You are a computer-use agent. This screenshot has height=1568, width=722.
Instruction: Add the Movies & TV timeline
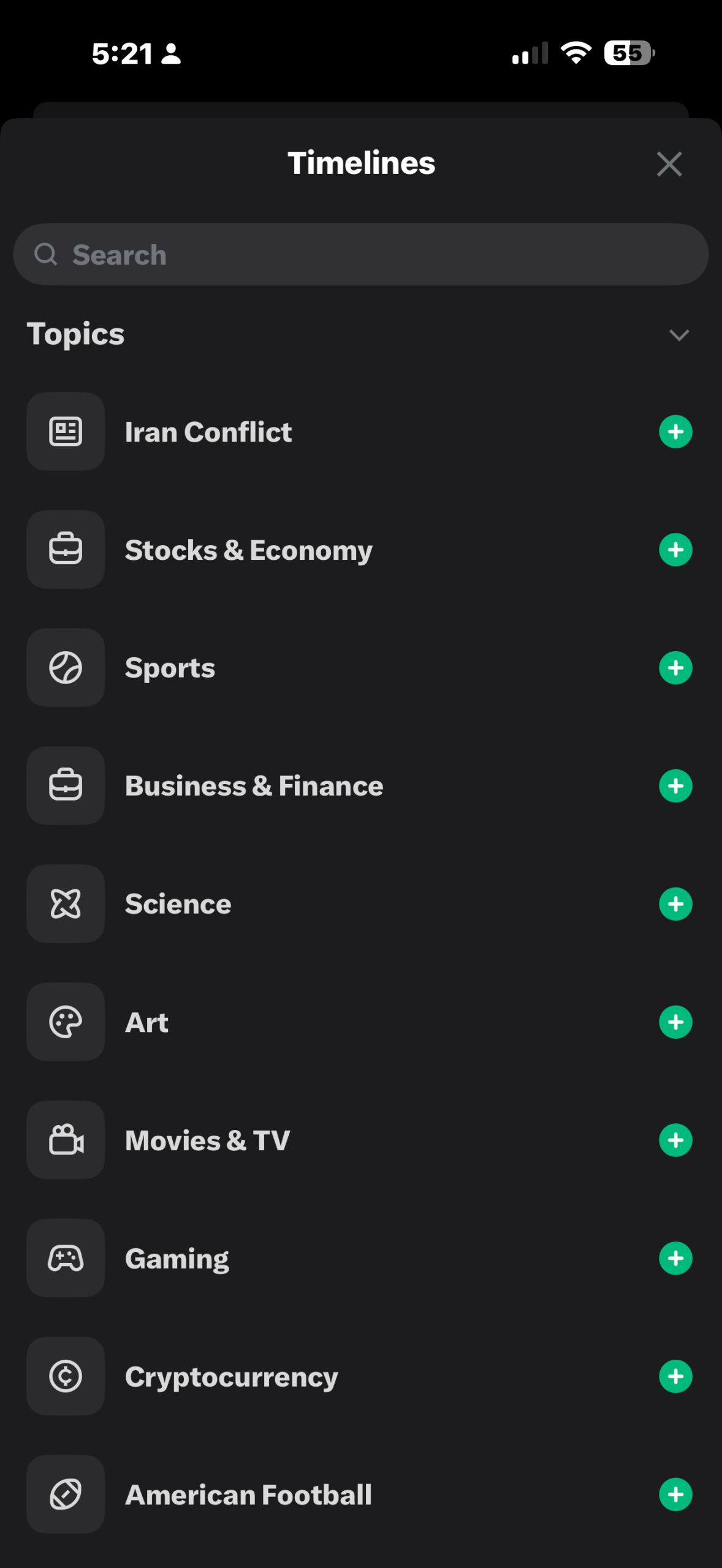coord(675,1139)
